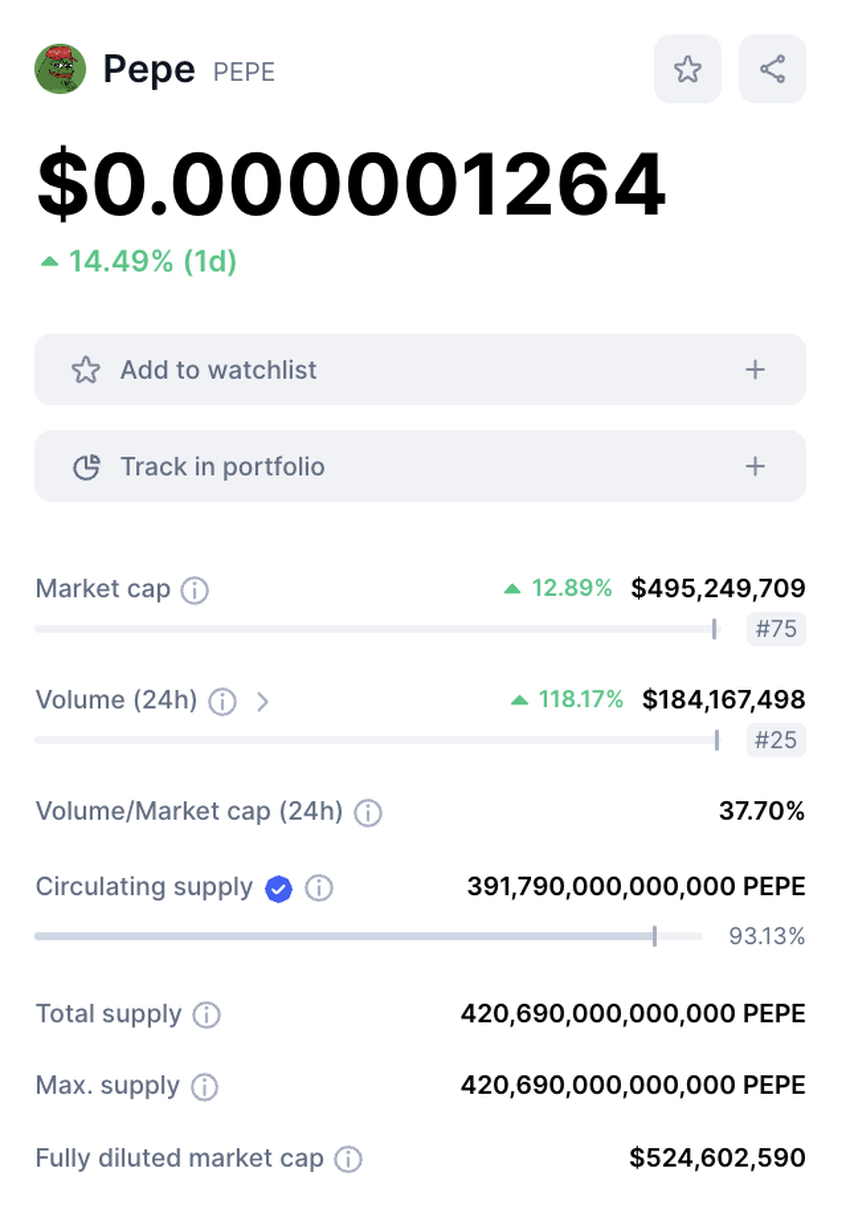This screenshot has height=1213, width=850.
Task: Show info about Max. supply
Action: [204, 1087]
